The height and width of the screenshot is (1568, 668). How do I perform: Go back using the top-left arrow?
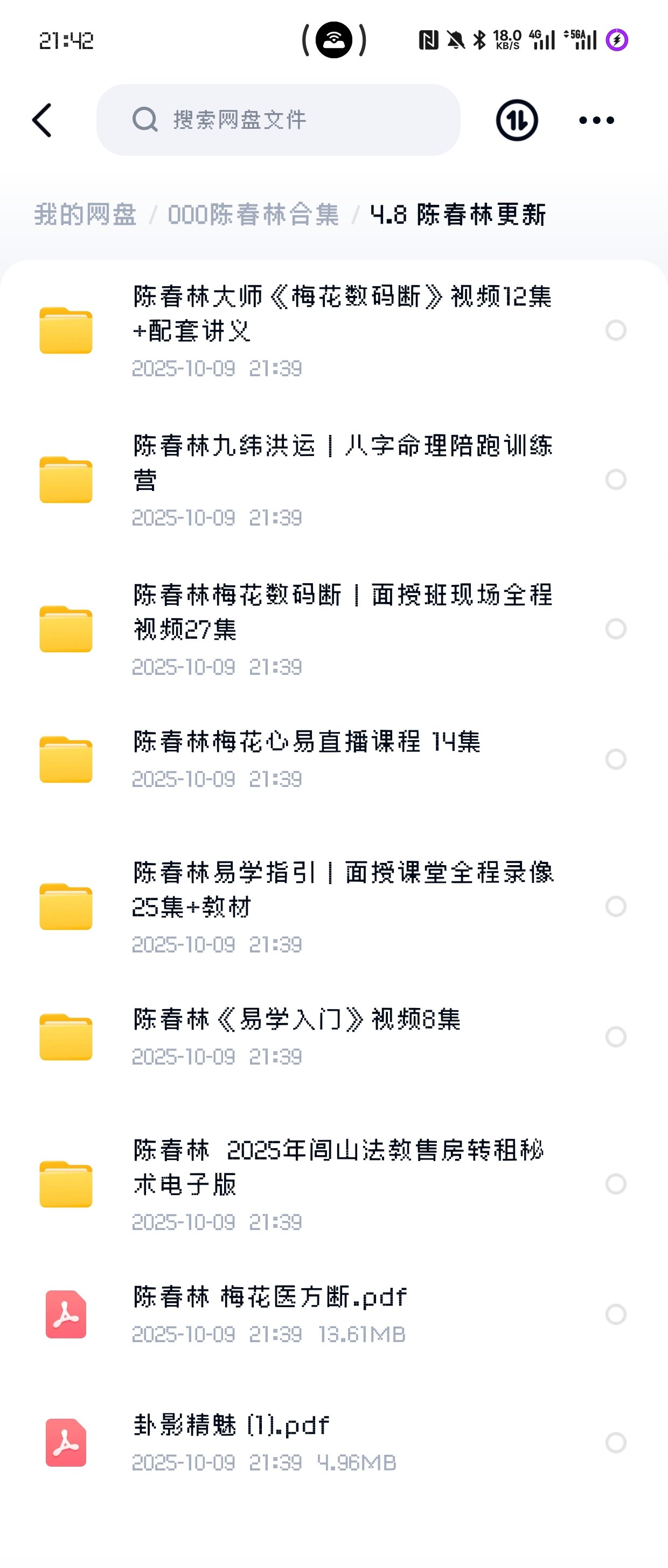pos(42,120)
